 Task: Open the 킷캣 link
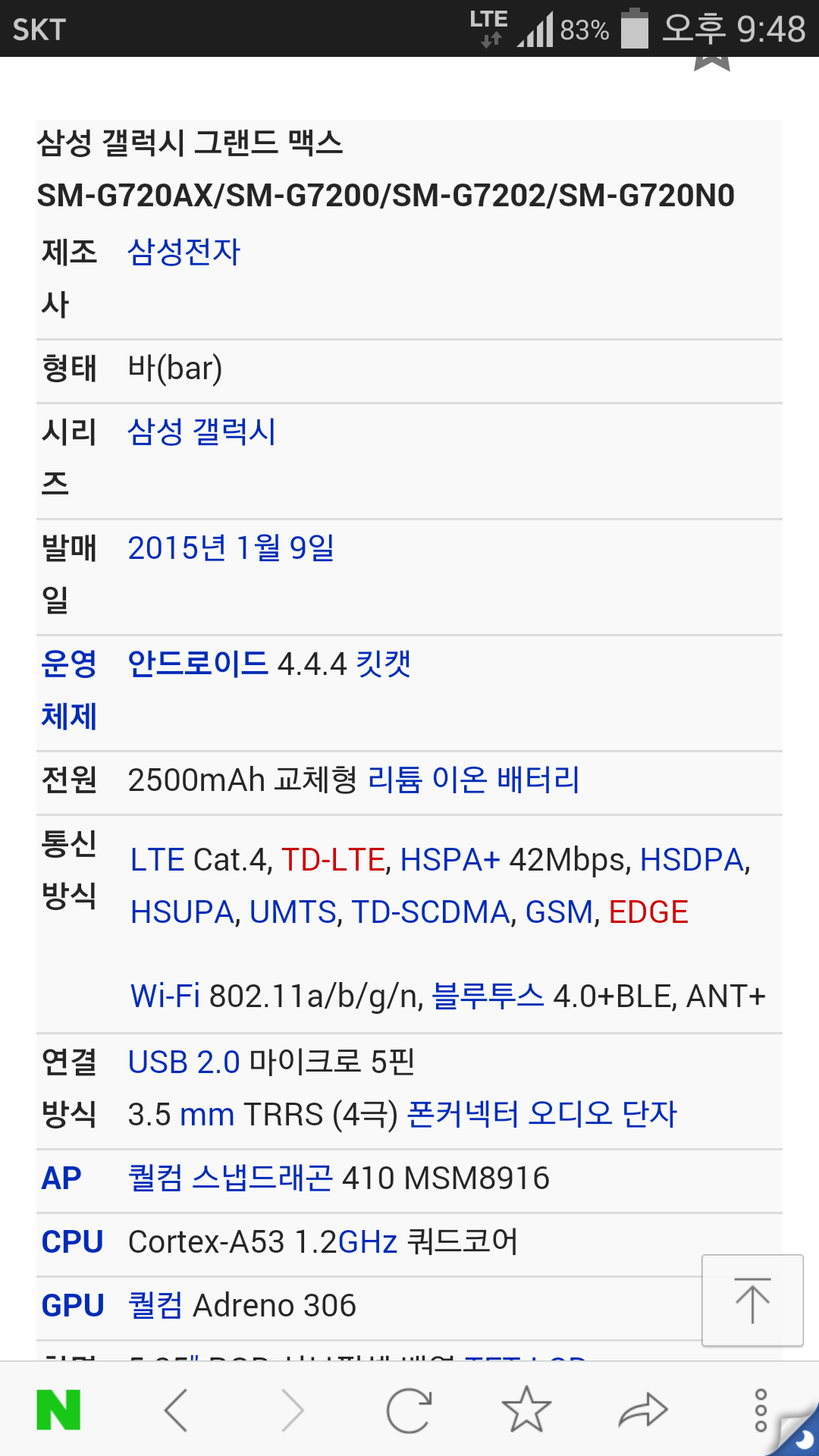tap(383, 664)
